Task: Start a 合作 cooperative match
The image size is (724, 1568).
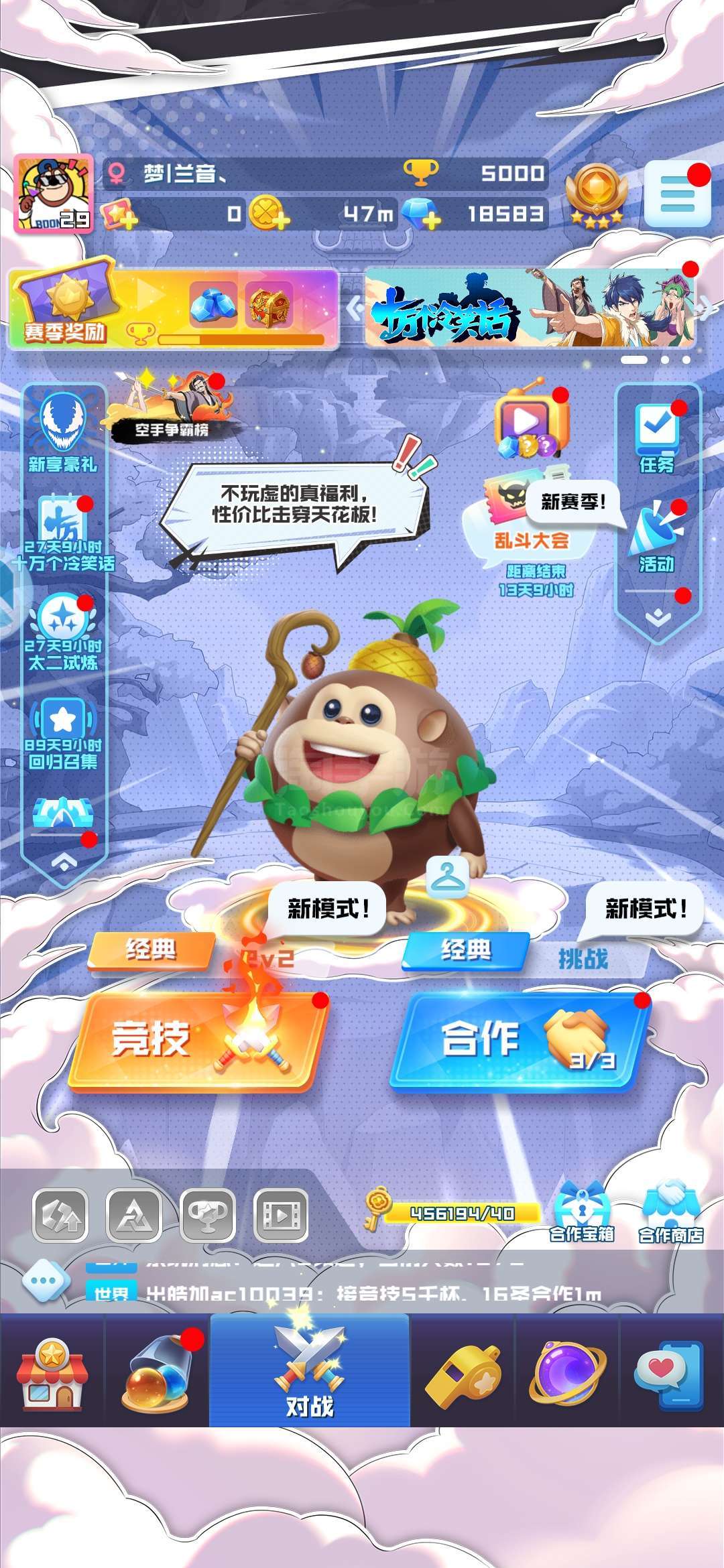Action: coord(520,1041)
